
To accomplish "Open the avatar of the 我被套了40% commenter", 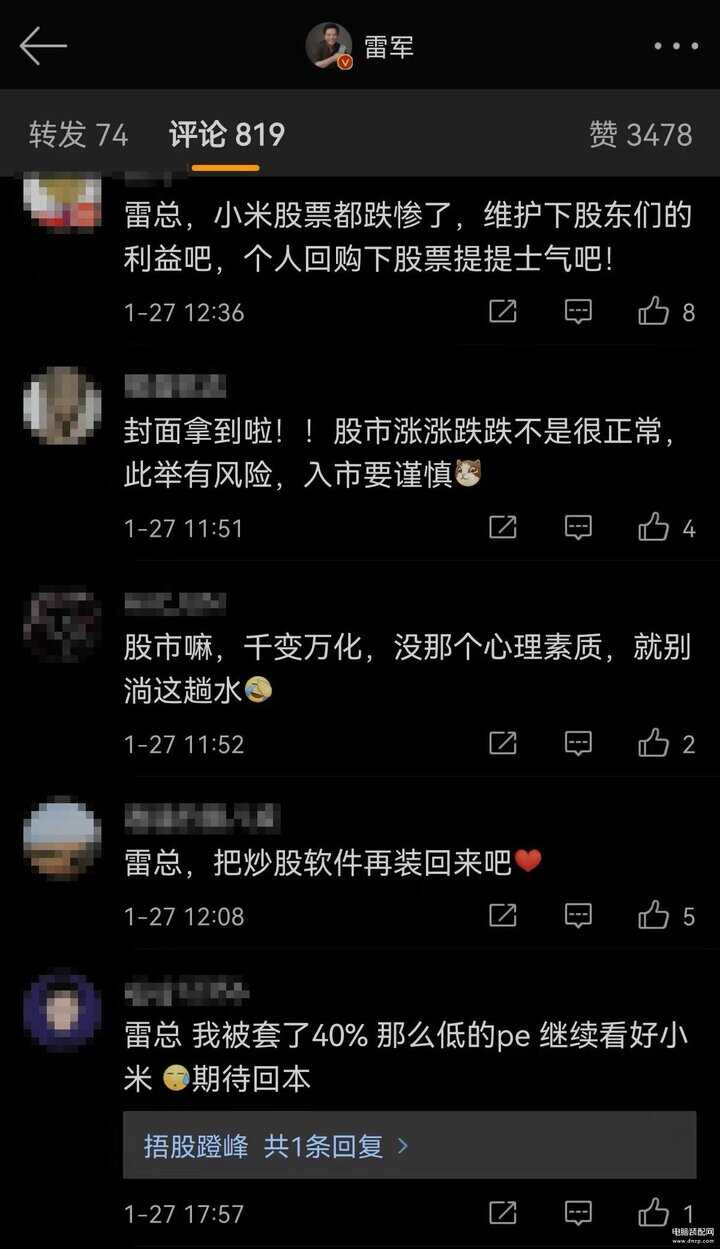I will click(62, 1009).
